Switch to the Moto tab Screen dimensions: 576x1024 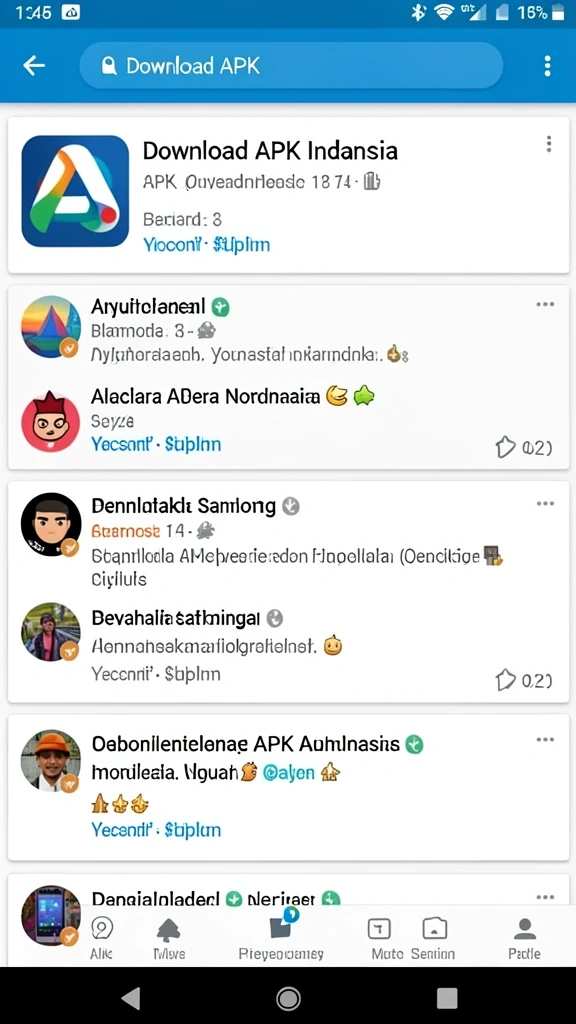tap(380, 938)
